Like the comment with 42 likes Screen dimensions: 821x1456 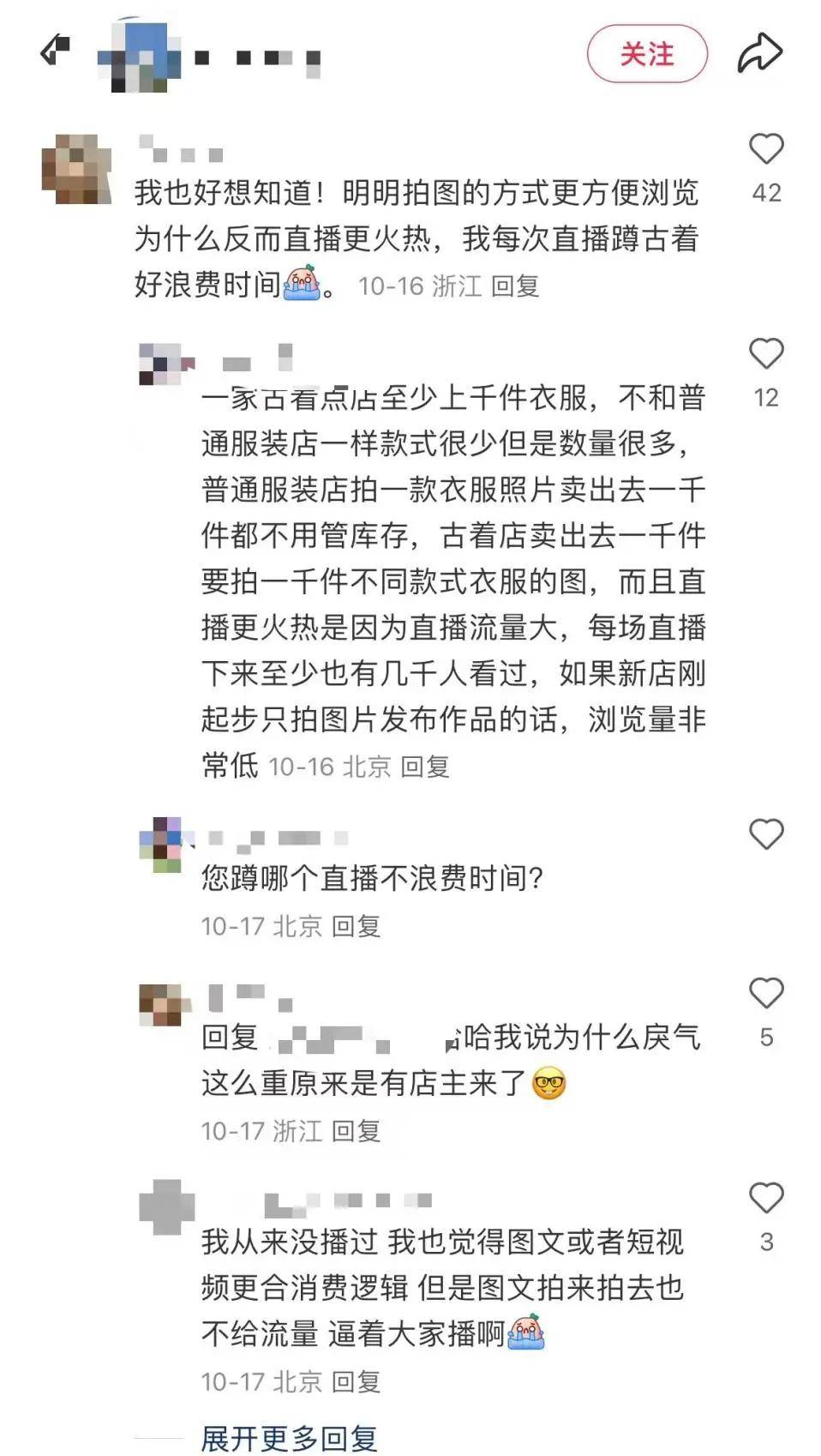(x=766, y=149)
